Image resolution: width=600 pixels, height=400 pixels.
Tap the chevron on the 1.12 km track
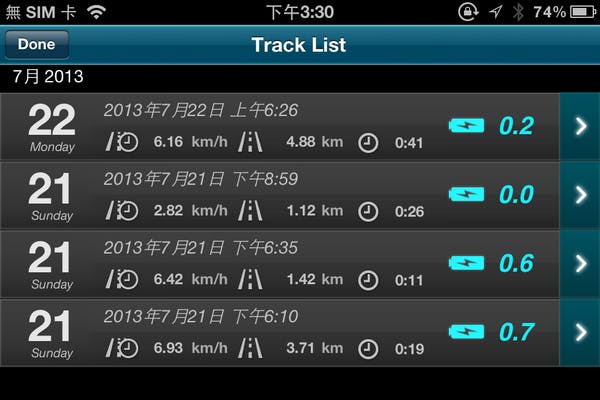click(x=580, y=195)
